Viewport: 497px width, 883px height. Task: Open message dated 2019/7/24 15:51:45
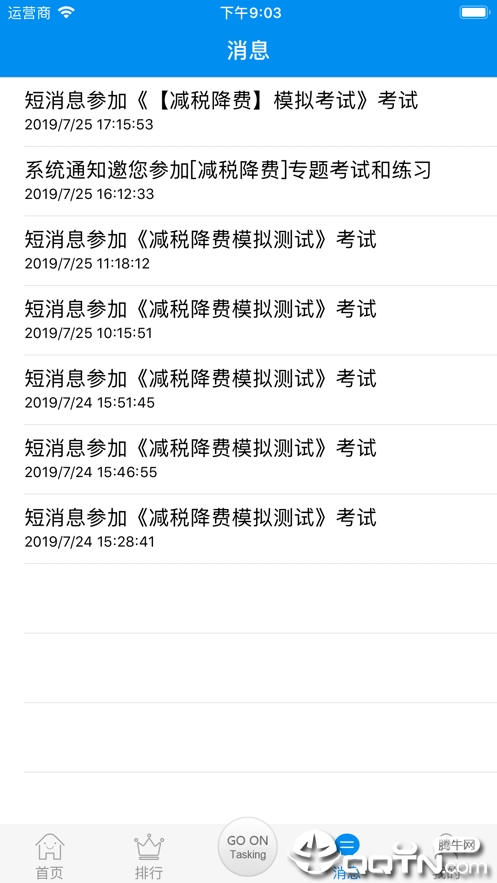pyautogui.click(x=248, y=390)
